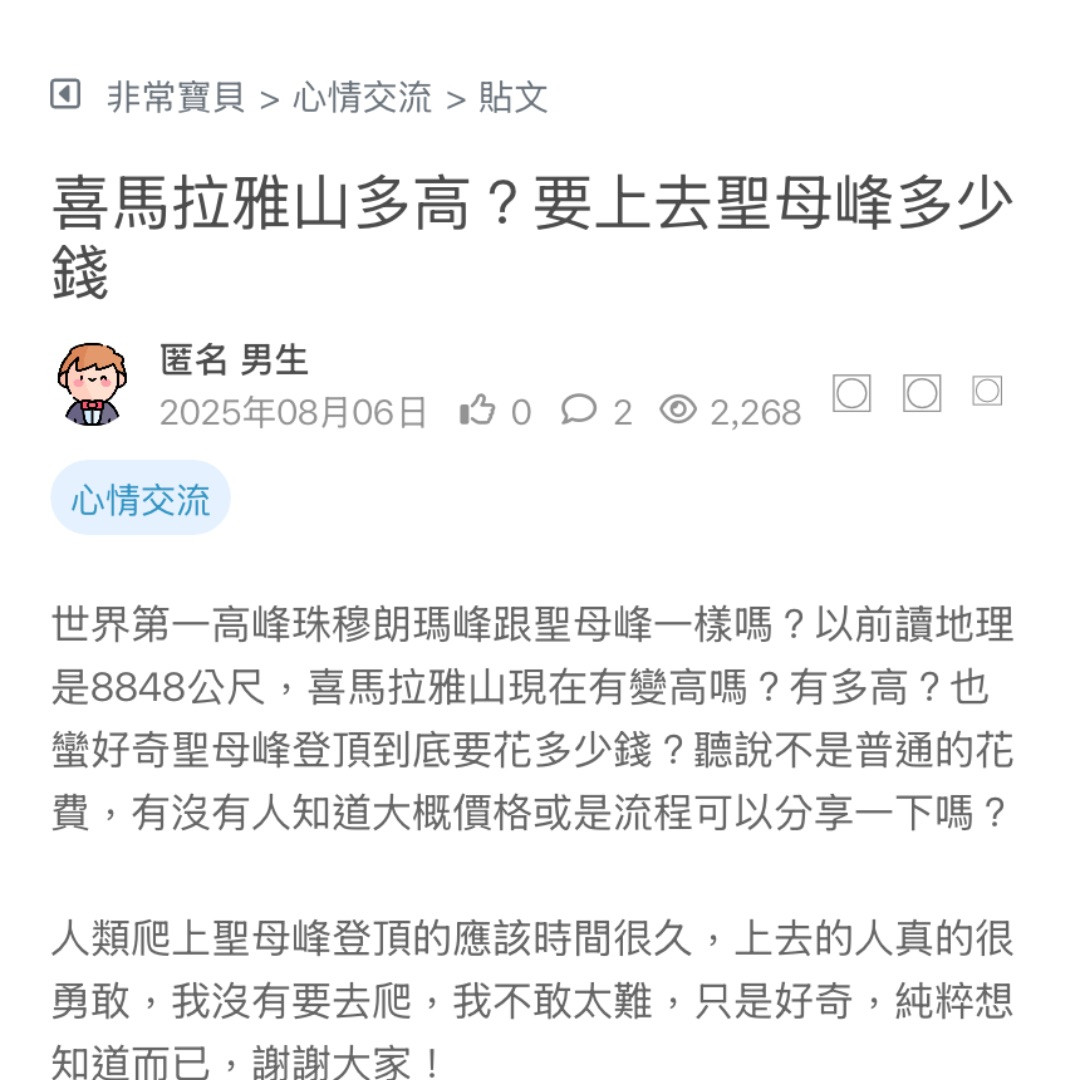Open the 非常寶貝 breadcrumb link
Image resolution: width=1080 pixels, height=1080 pixels.
pyautogui.click(x=176, y=98)
